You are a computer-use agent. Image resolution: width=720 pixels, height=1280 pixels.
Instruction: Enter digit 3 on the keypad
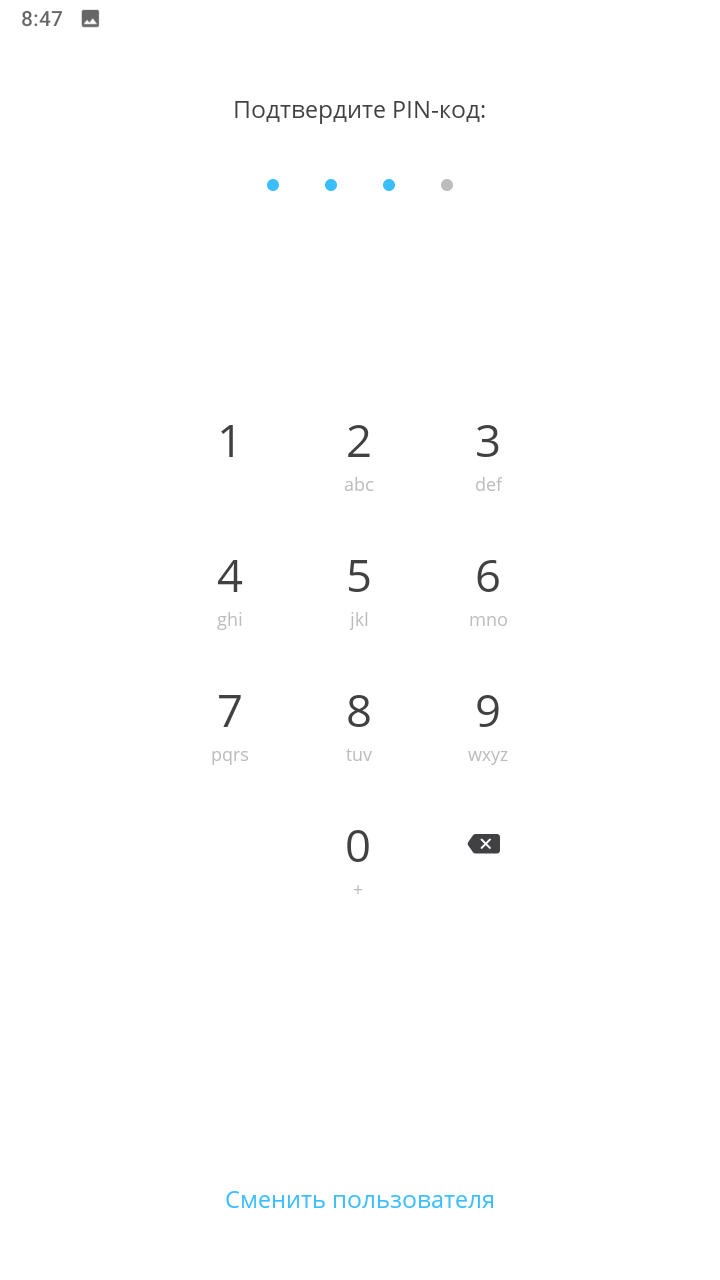tap(488, 455)
